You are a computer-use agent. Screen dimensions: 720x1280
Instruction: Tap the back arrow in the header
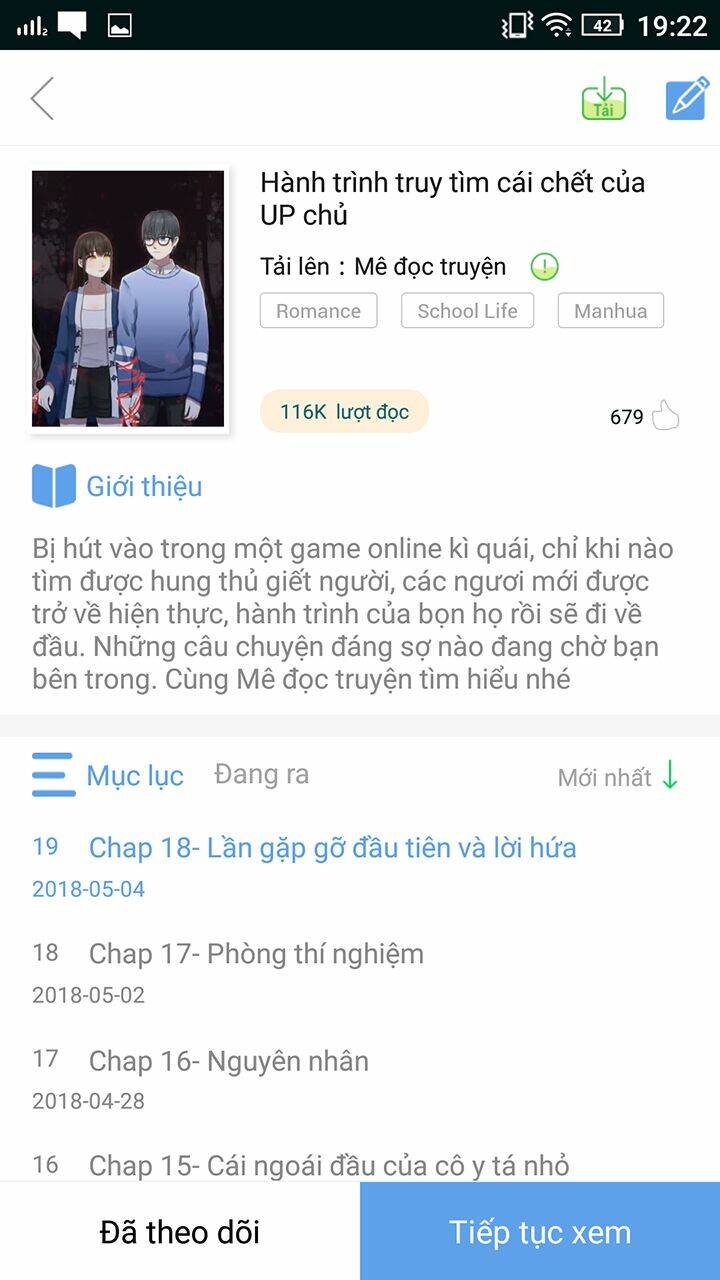click(x=42, y=97)
